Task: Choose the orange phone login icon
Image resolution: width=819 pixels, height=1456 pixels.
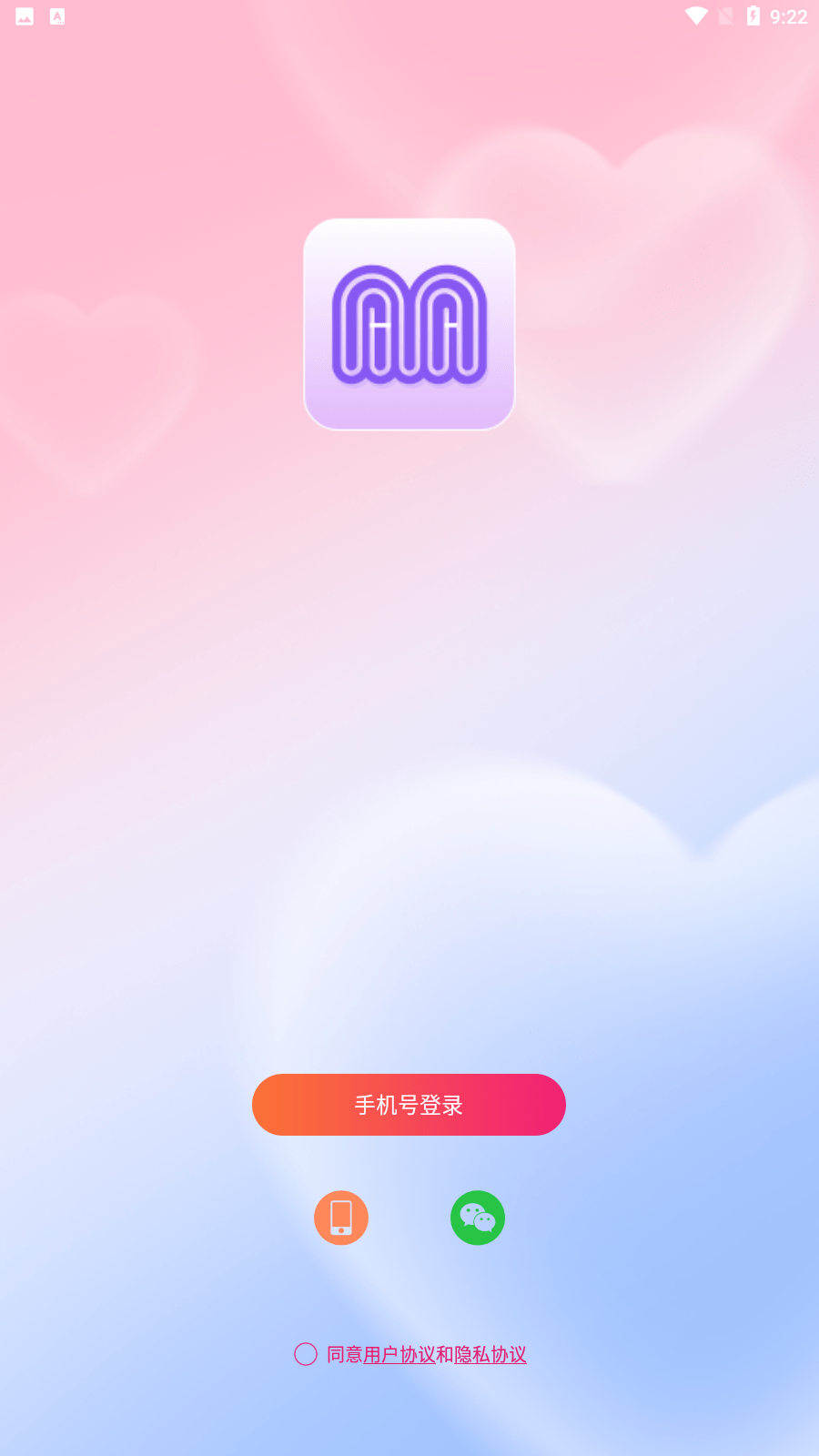Action: coord(341,1218)
